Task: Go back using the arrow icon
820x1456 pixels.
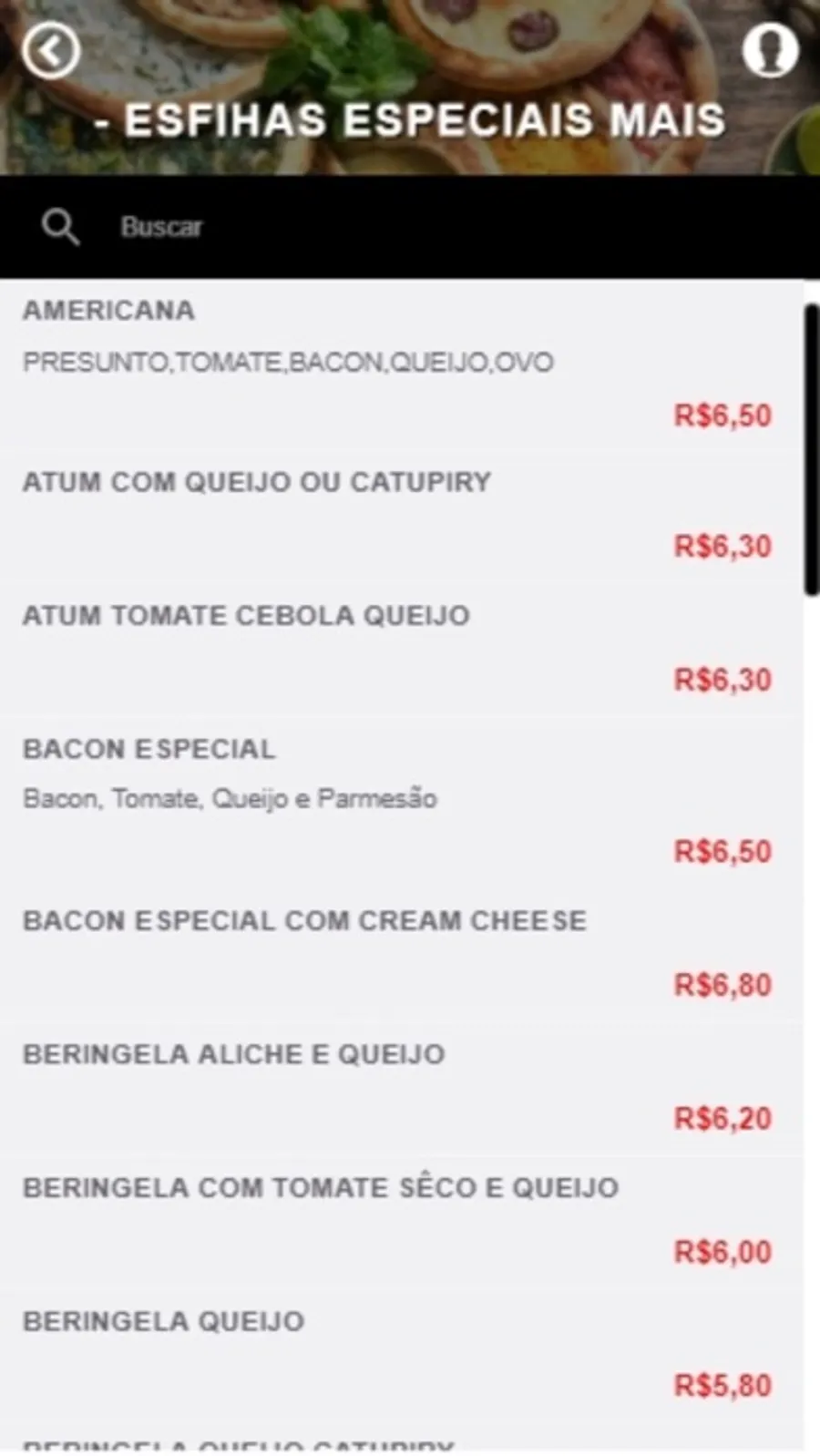Action: [x=51, y=50]
